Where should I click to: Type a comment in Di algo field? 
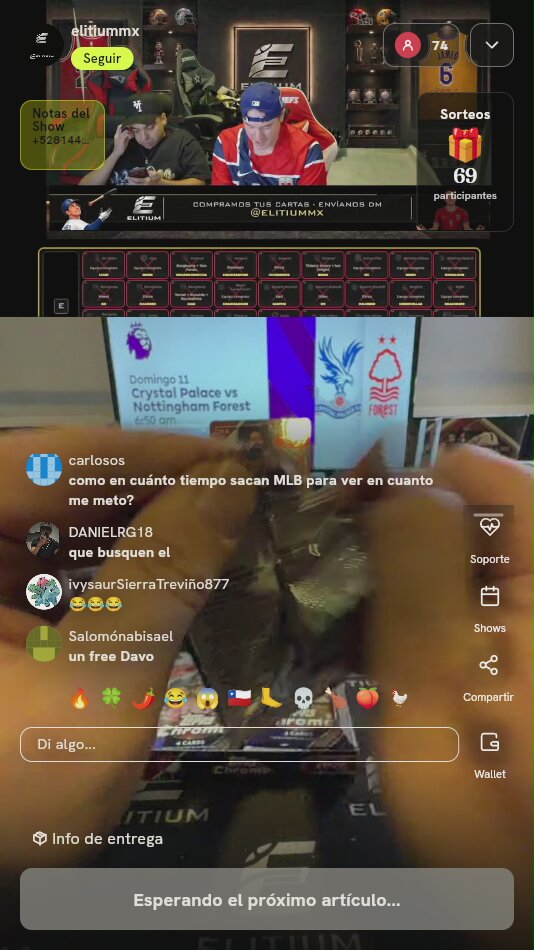[239, 744]
